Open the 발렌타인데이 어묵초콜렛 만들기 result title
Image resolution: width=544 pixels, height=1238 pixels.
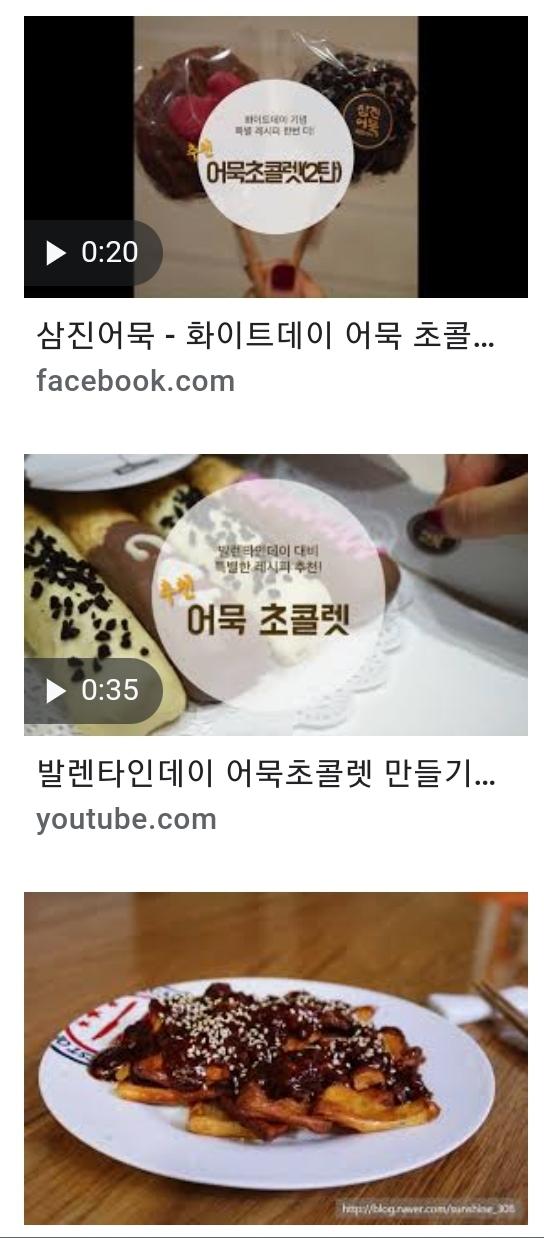pyautogui.click(x=266, y=773)
